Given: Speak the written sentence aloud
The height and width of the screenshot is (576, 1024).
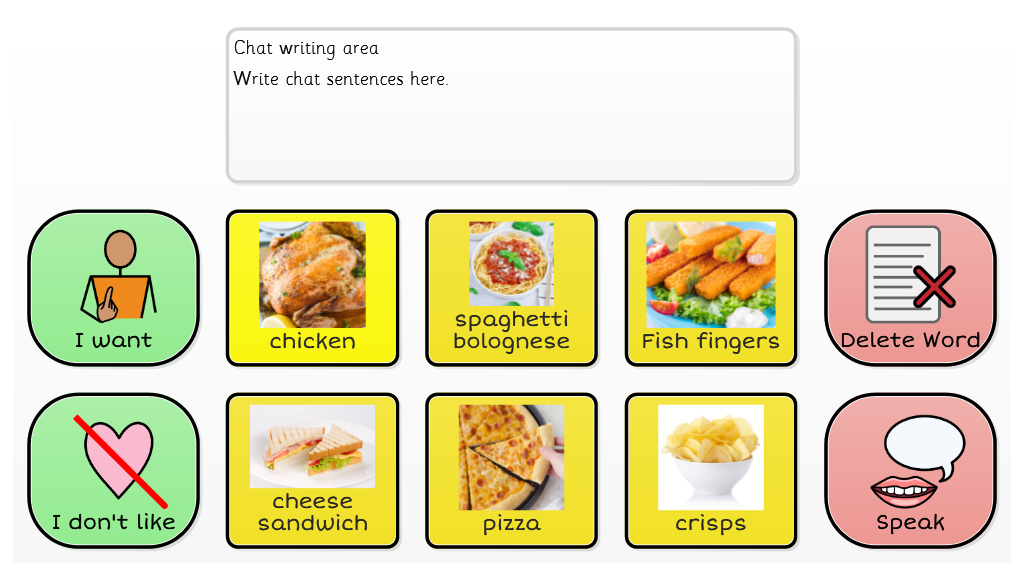Looking at the screenshot, I should (x=910, y=470).
